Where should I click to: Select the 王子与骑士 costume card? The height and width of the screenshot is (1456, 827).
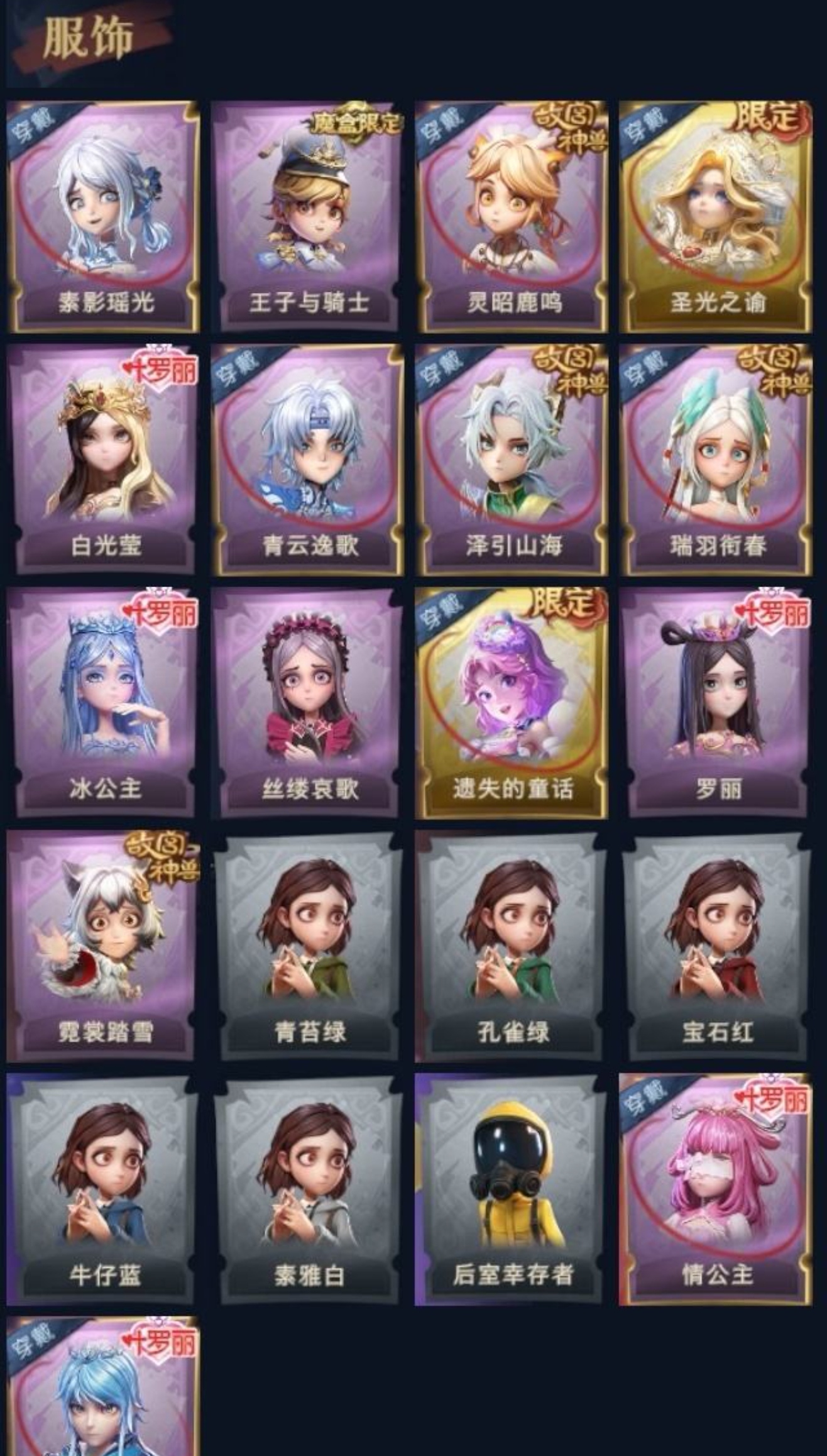(307, 217)
